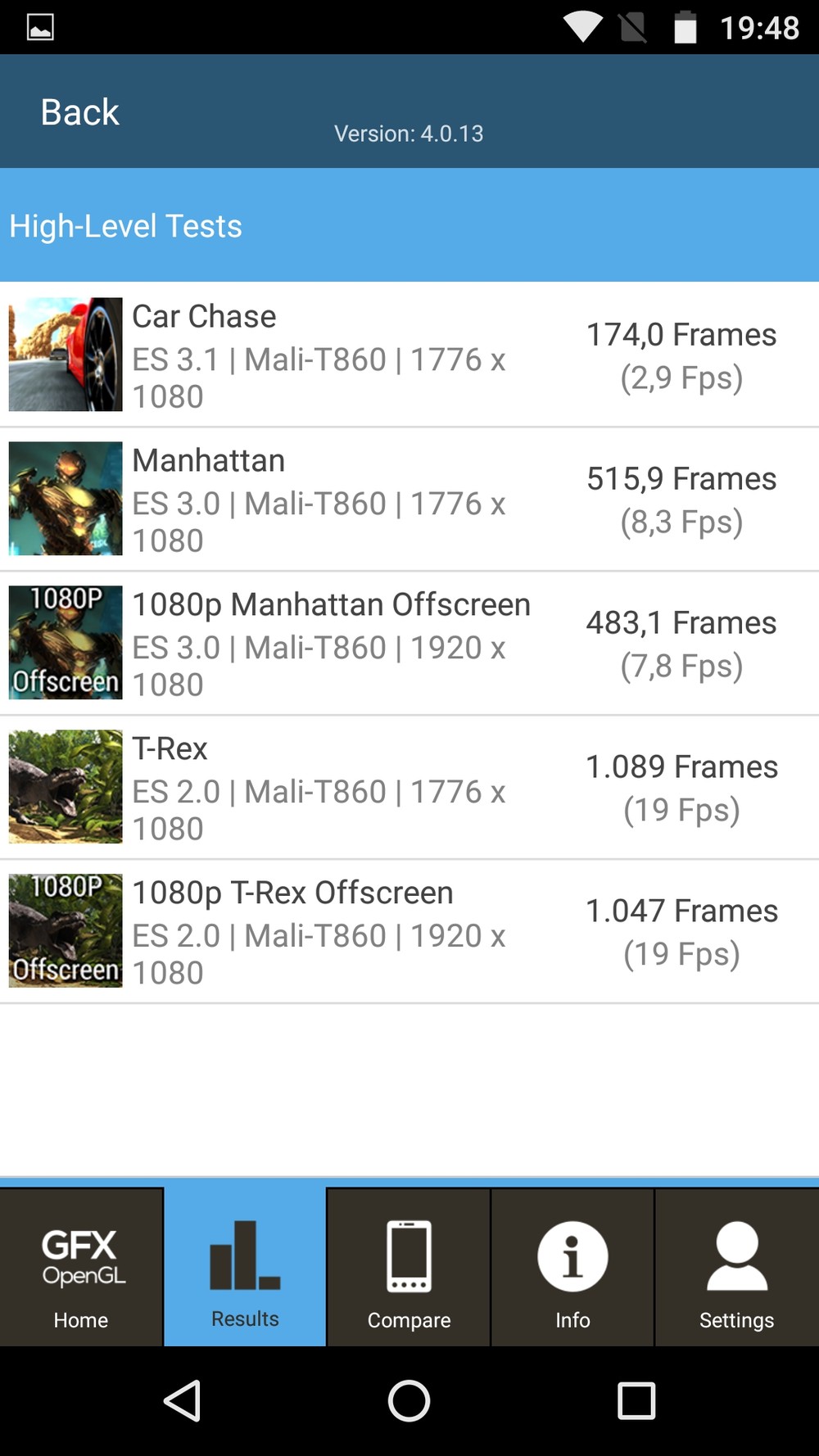Image resolution: width=819 pixels, height=1456 pixels.
Task: Tap the Back button
Action: pyautogui.click(x=79, y=112)
